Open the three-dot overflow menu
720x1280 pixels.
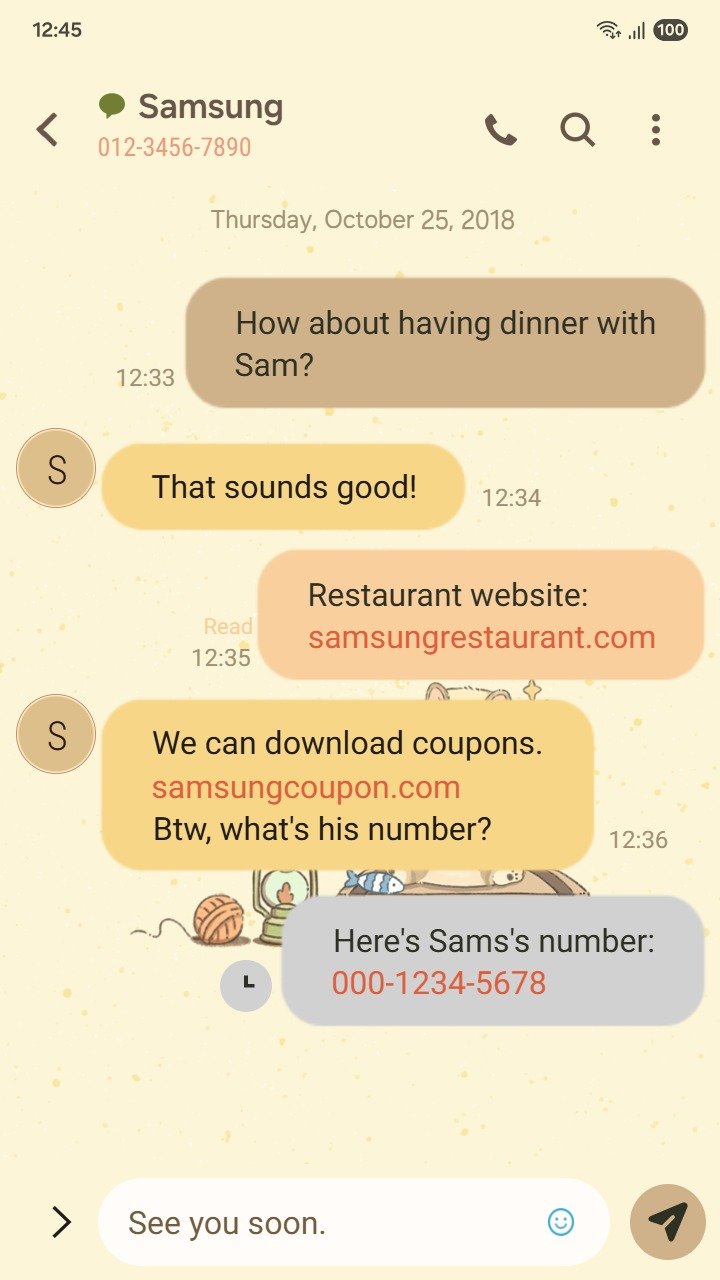click(655, 129)
